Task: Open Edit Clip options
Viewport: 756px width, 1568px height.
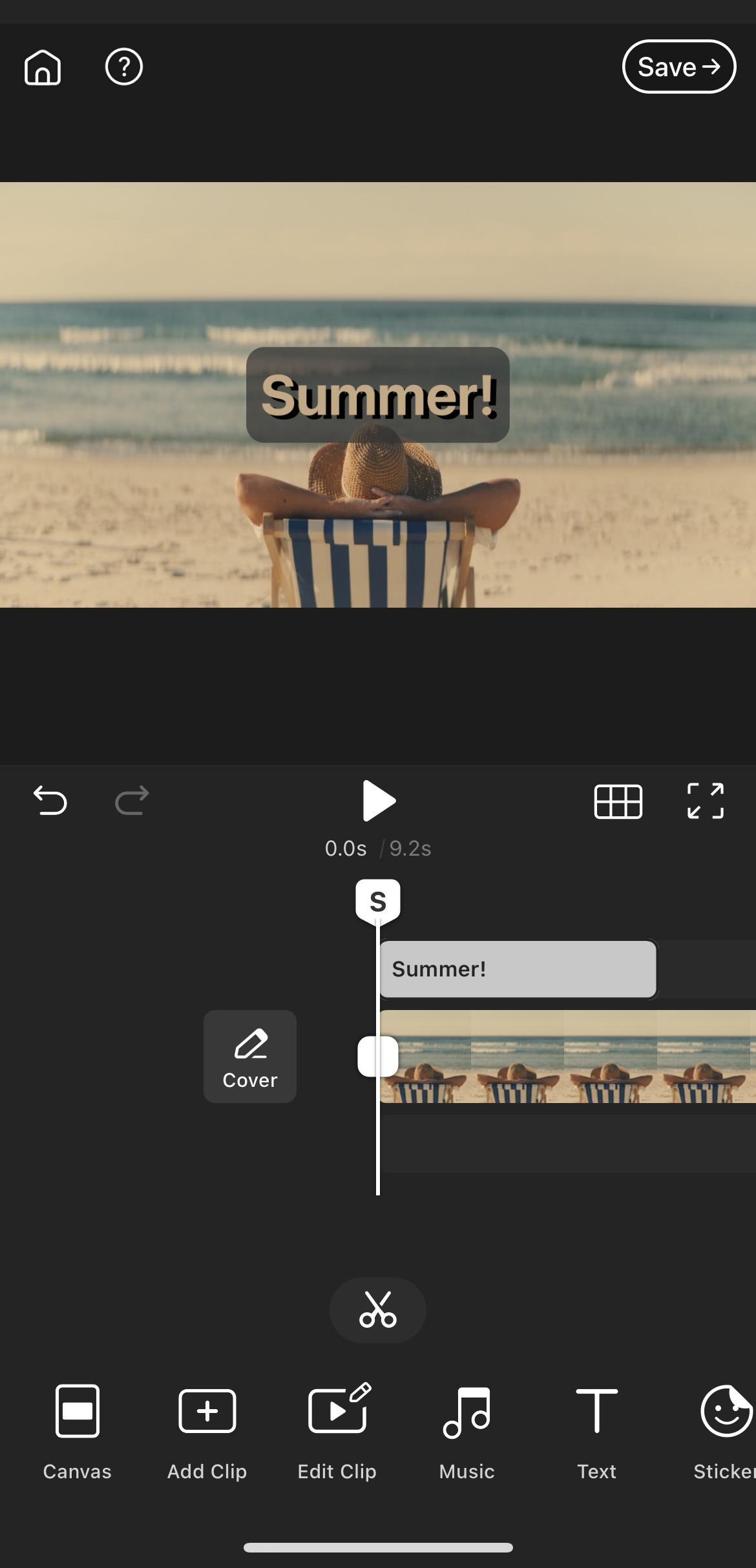Action: click(x=337, y=1429)
